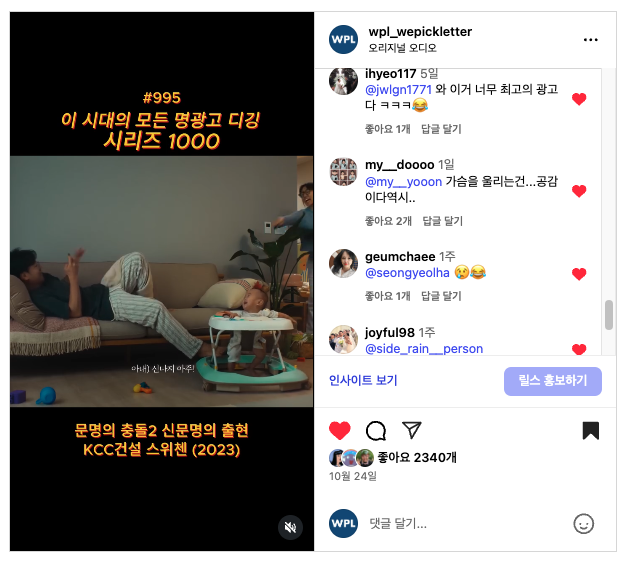Reply to geumchaee's comment

pyautogui.click(x=441, y=296)
